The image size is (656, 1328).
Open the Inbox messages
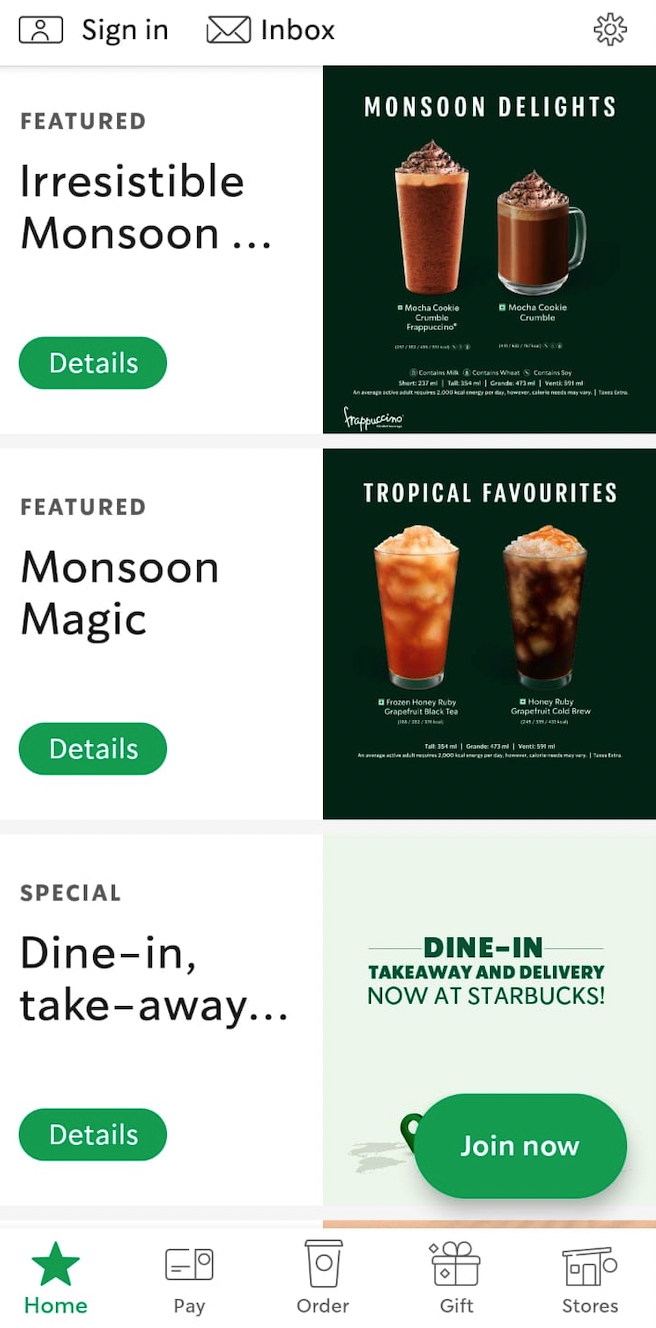[x=271, y=30]
